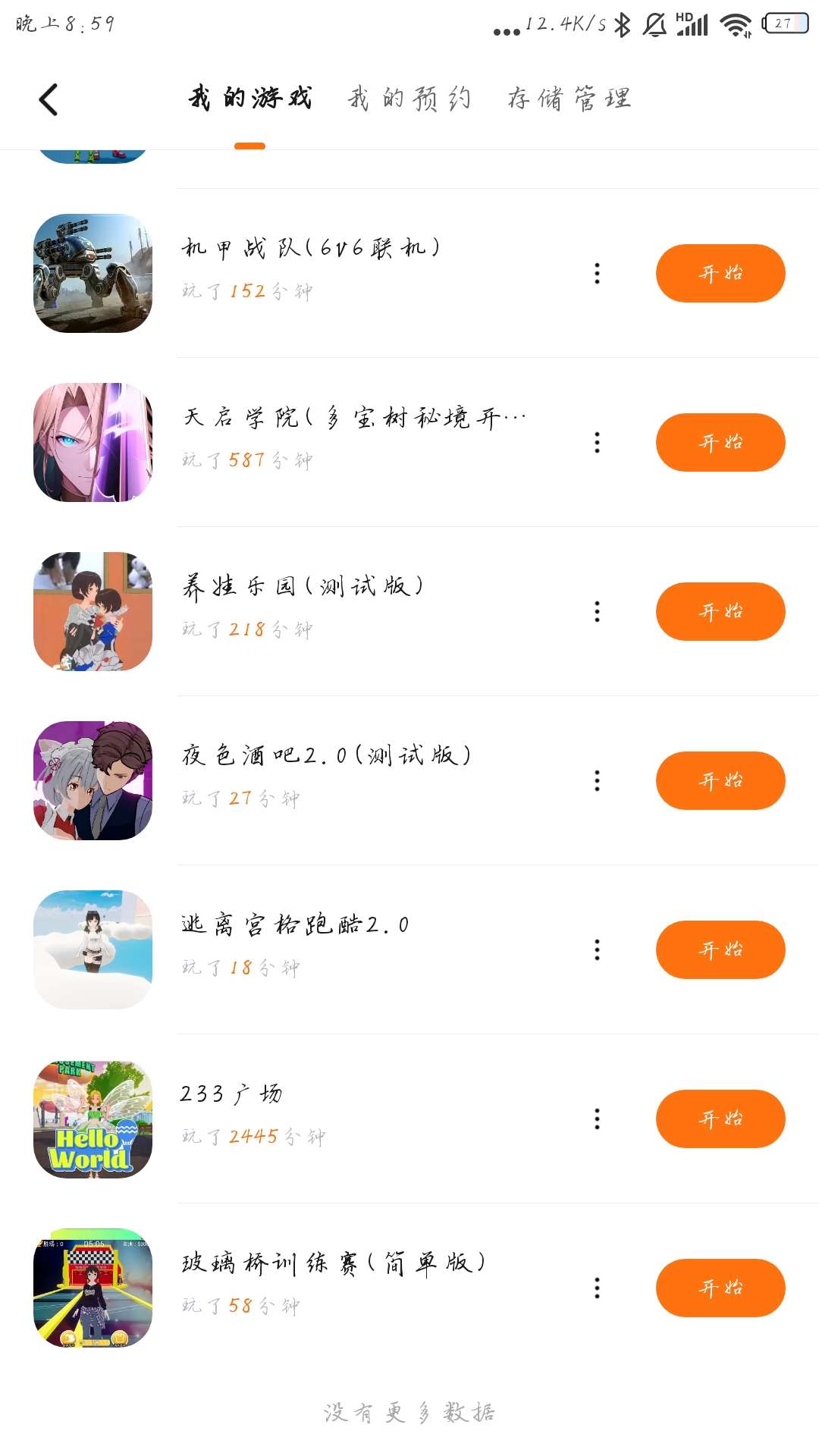Open the 233广场 Hello World game icon
Viewport: 819px width, 1456px height.
[93, 1119]
